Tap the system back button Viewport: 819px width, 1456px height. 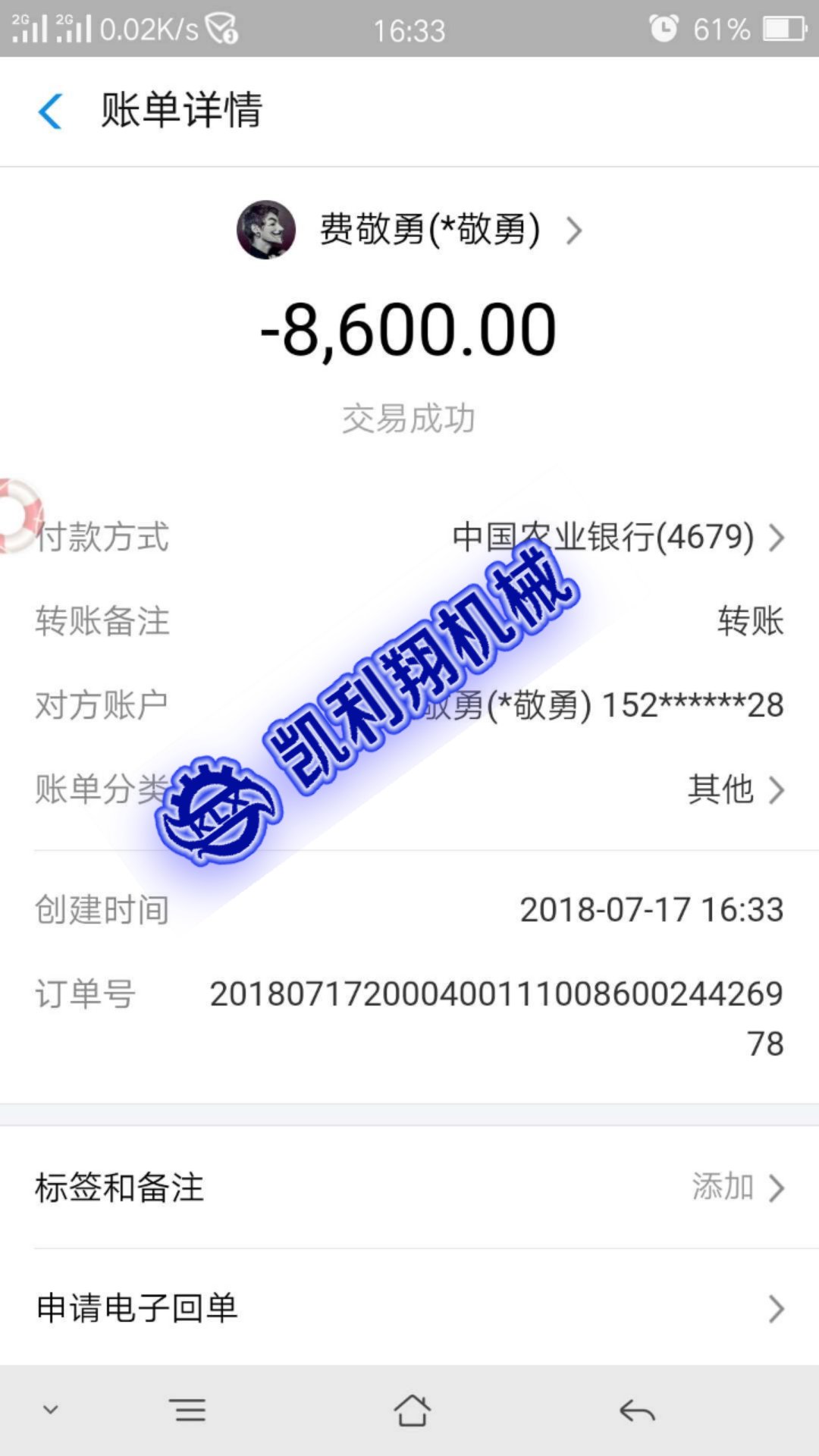(636, 1410)
